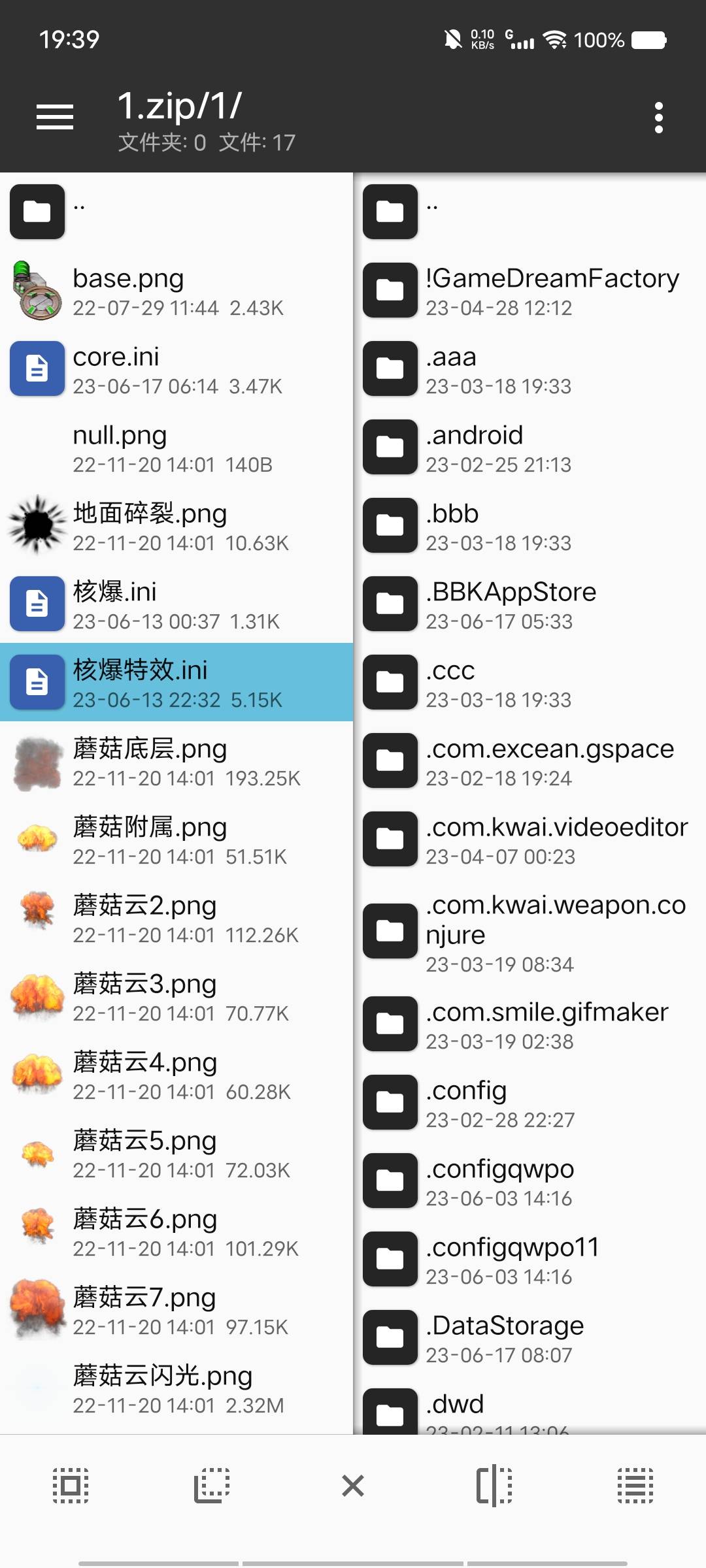Invert selection with the inverse-select icon
Viewport: 706px width, 1568px height.
tap(212, 1487)
